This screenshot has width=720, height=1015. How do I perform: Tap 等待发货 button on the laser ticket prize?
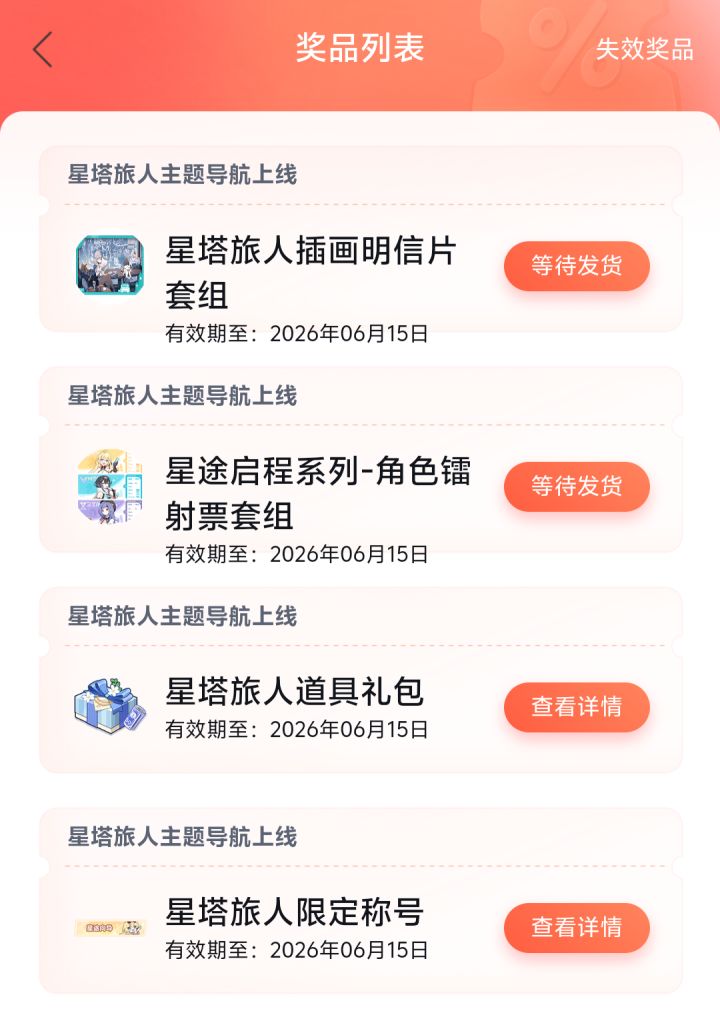pos(576,487)
